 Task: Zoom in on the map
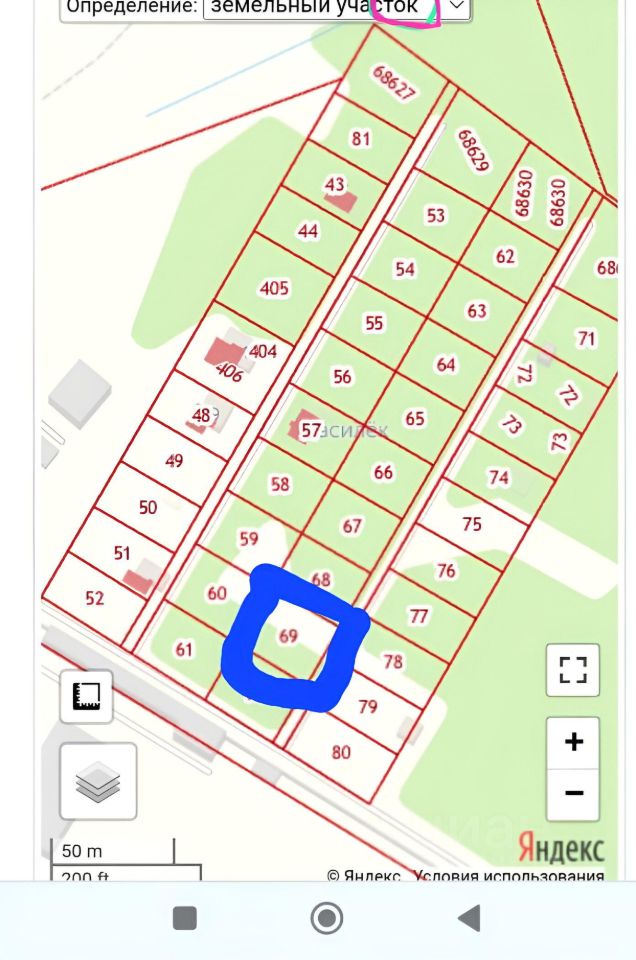coord(573,743)
